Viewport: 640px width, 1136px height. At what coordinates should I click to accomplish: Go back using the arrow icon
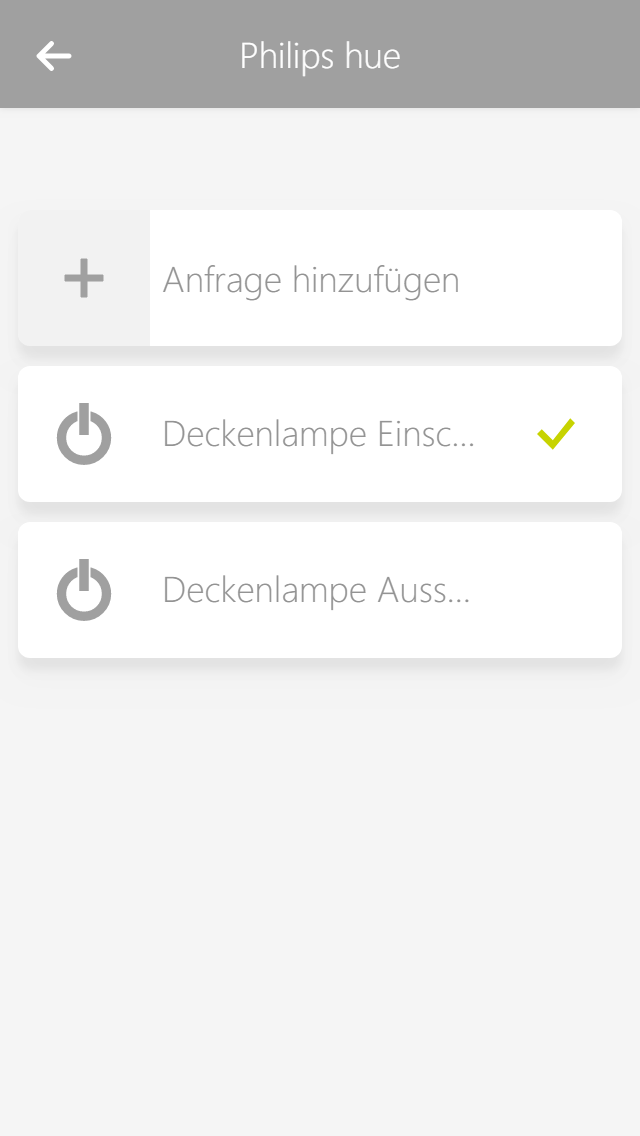pyautogui.click(x=54, y=56)
